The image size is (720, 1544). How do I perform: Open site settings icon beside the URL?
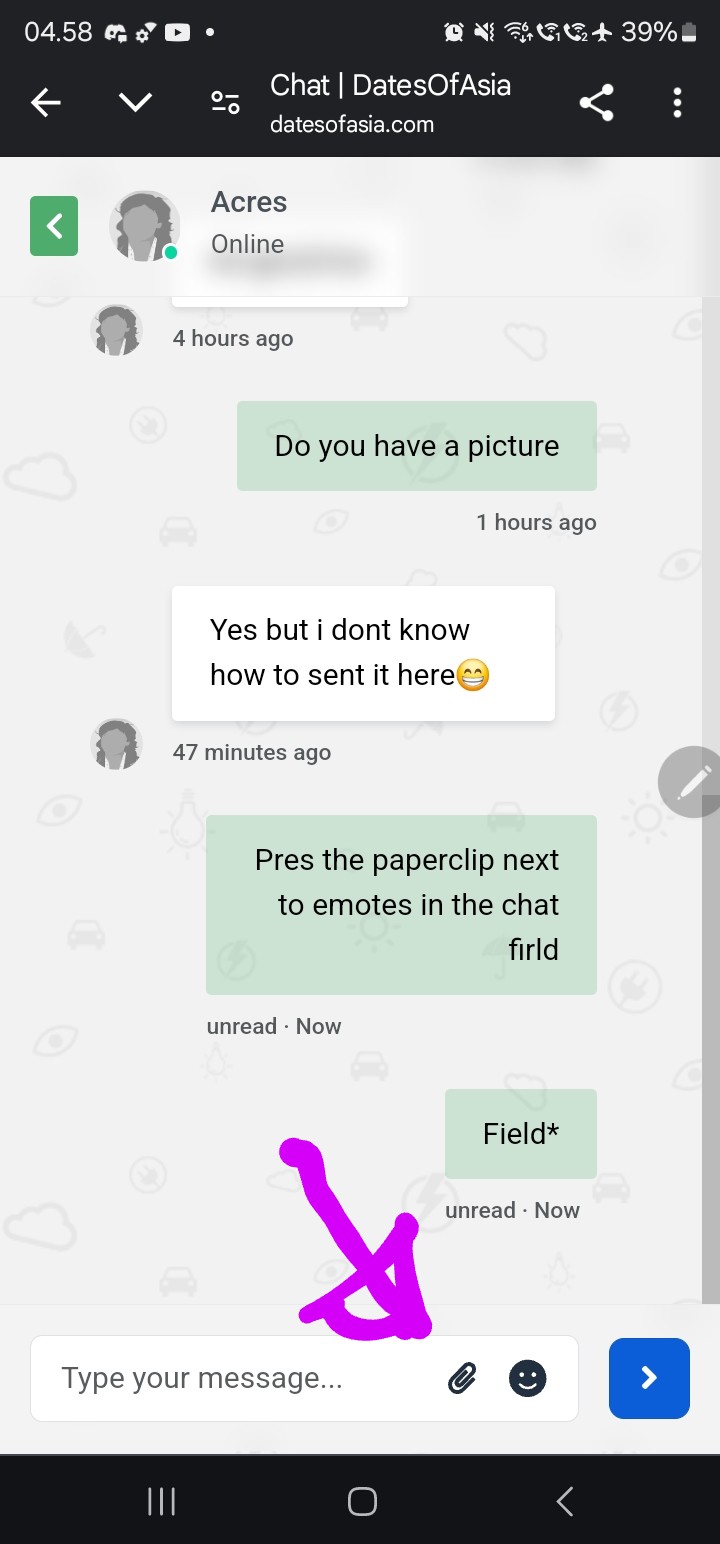[225, 103]
